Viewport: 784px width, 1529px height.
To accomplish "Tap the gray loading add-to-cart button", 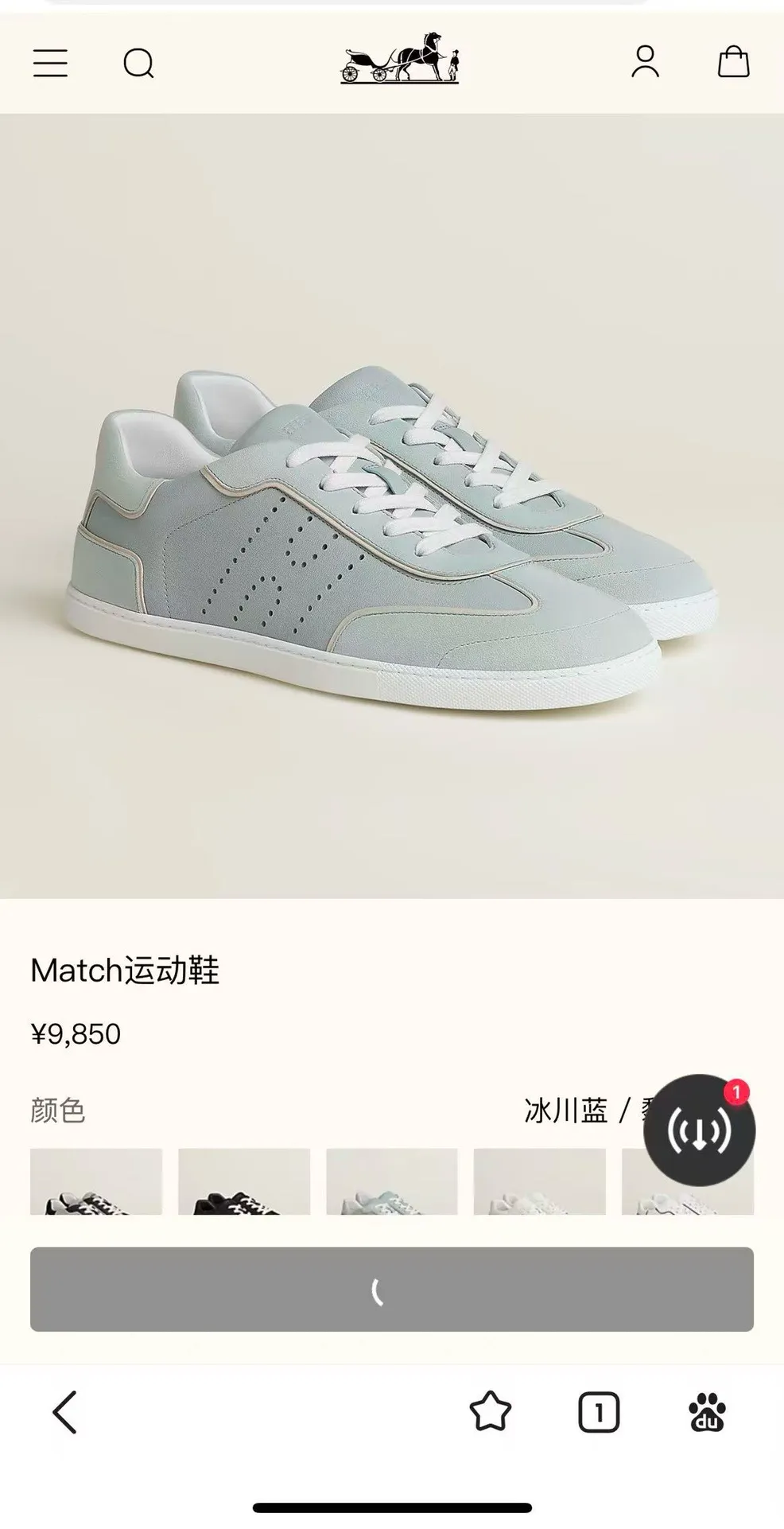I will (x=392, y=1290).
